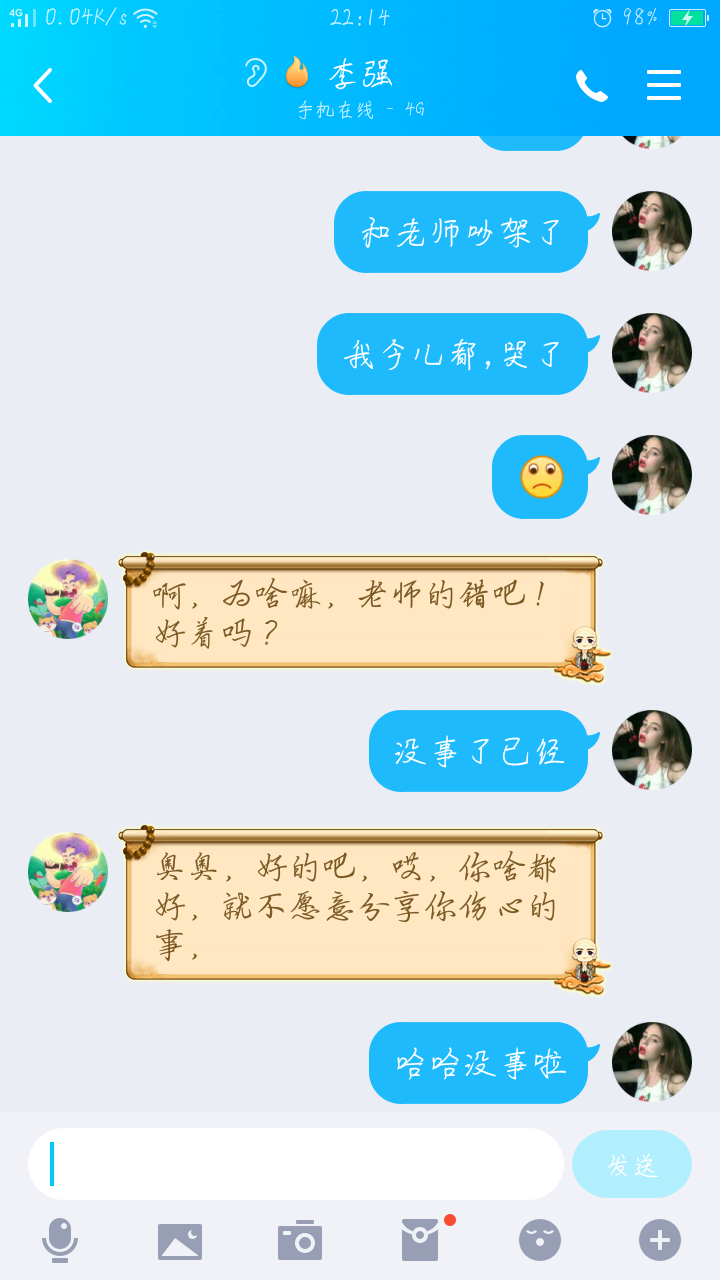Open the microphone for voice message
The height and width of the screenshot is (1280, 720).
pyautogui.click(x=60, y=1240)
